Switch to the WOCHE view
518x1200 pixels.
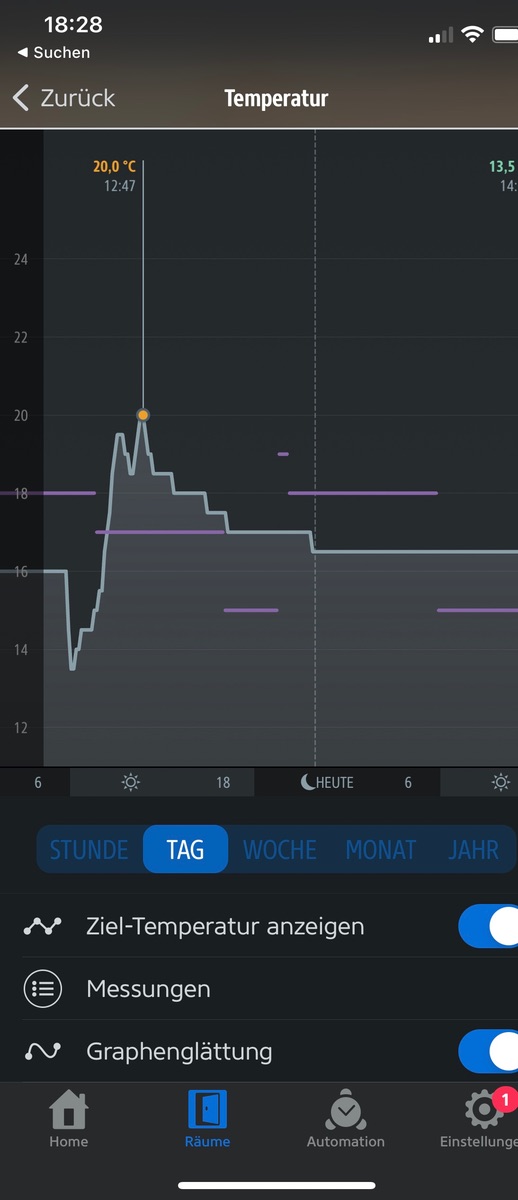pos(280,850)
